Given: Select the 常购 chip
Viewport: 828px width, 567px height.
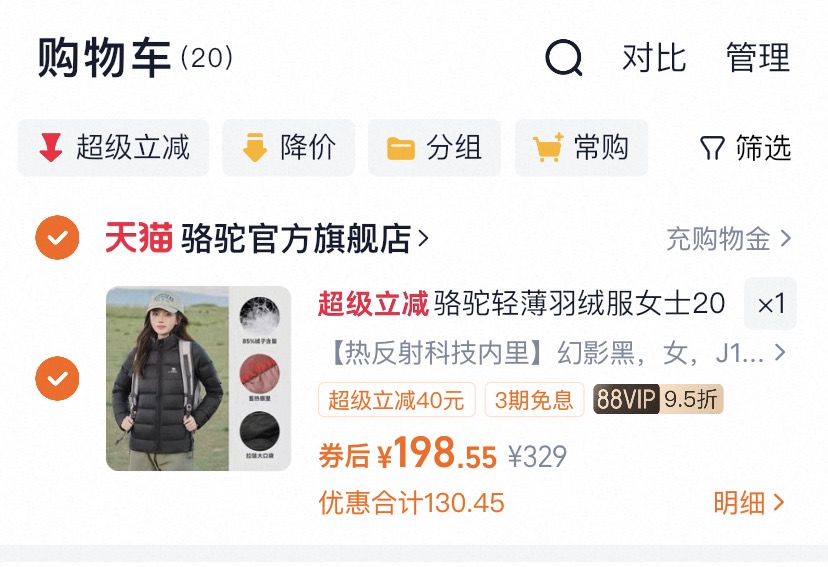Looking at the screenshot, I should (581, 148).
